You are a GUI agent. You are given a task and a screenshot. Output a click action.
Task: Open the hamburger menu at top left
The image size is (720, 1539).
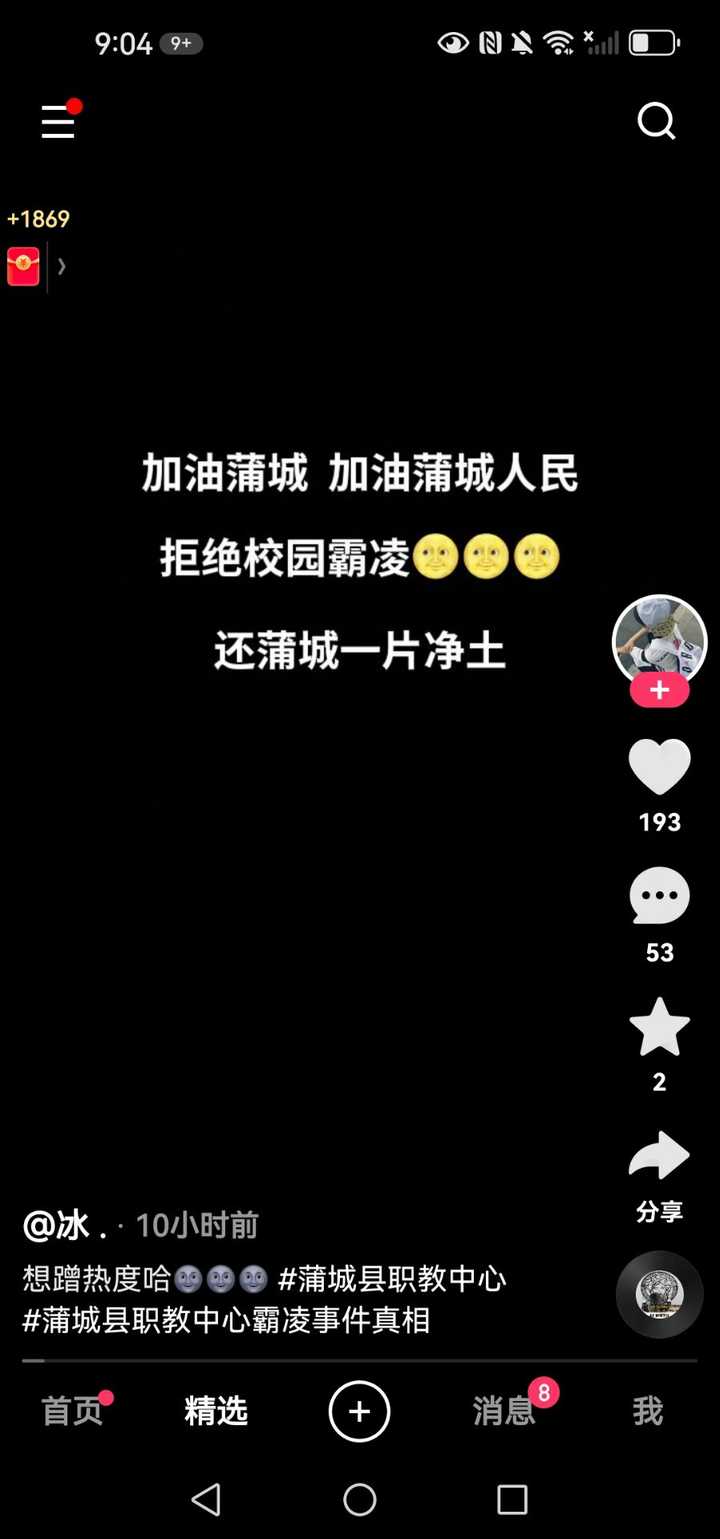[58, 122]
